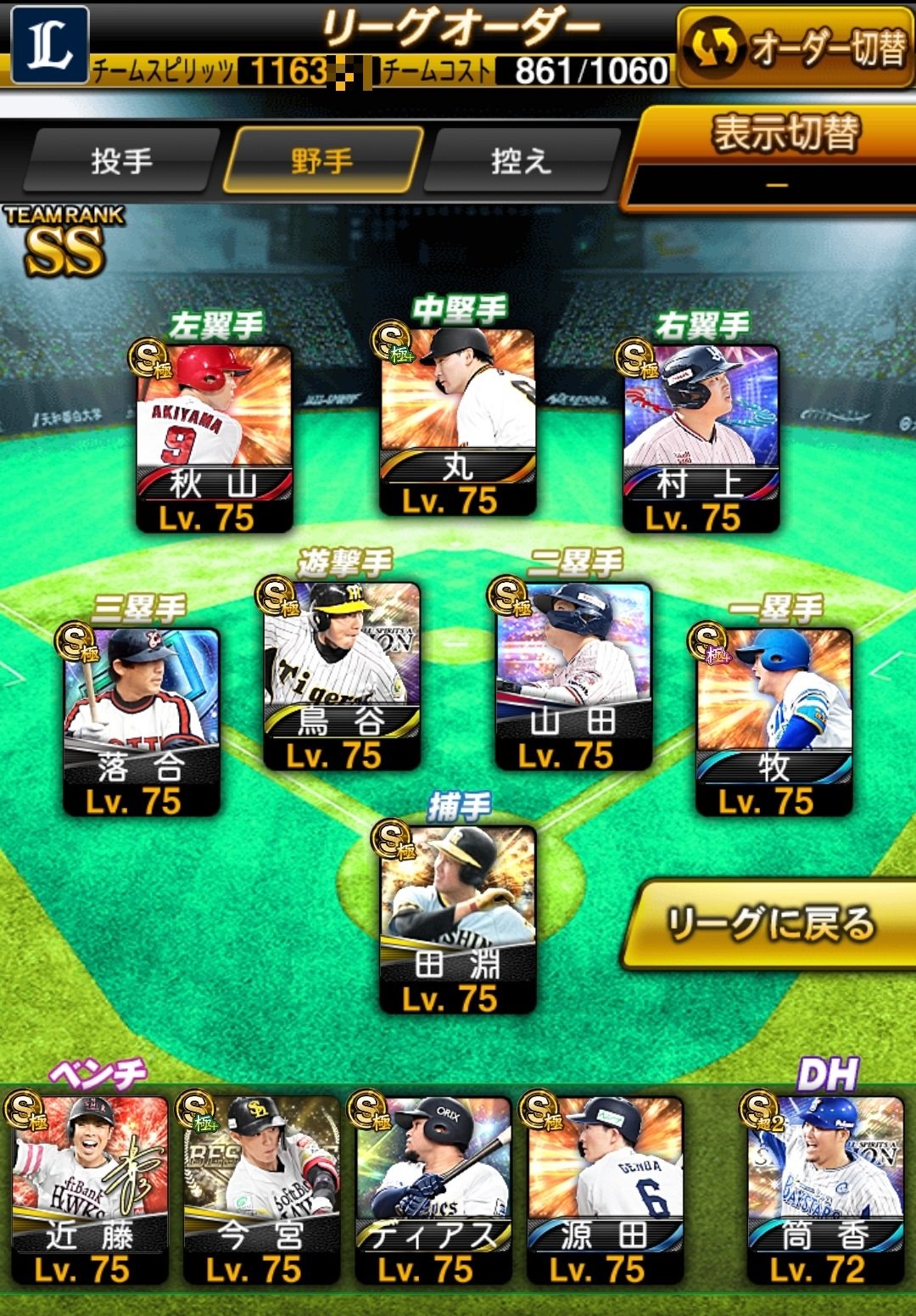916x1316 pixels.
Task: Select the 野手 tab
Action: pos(321,160)
